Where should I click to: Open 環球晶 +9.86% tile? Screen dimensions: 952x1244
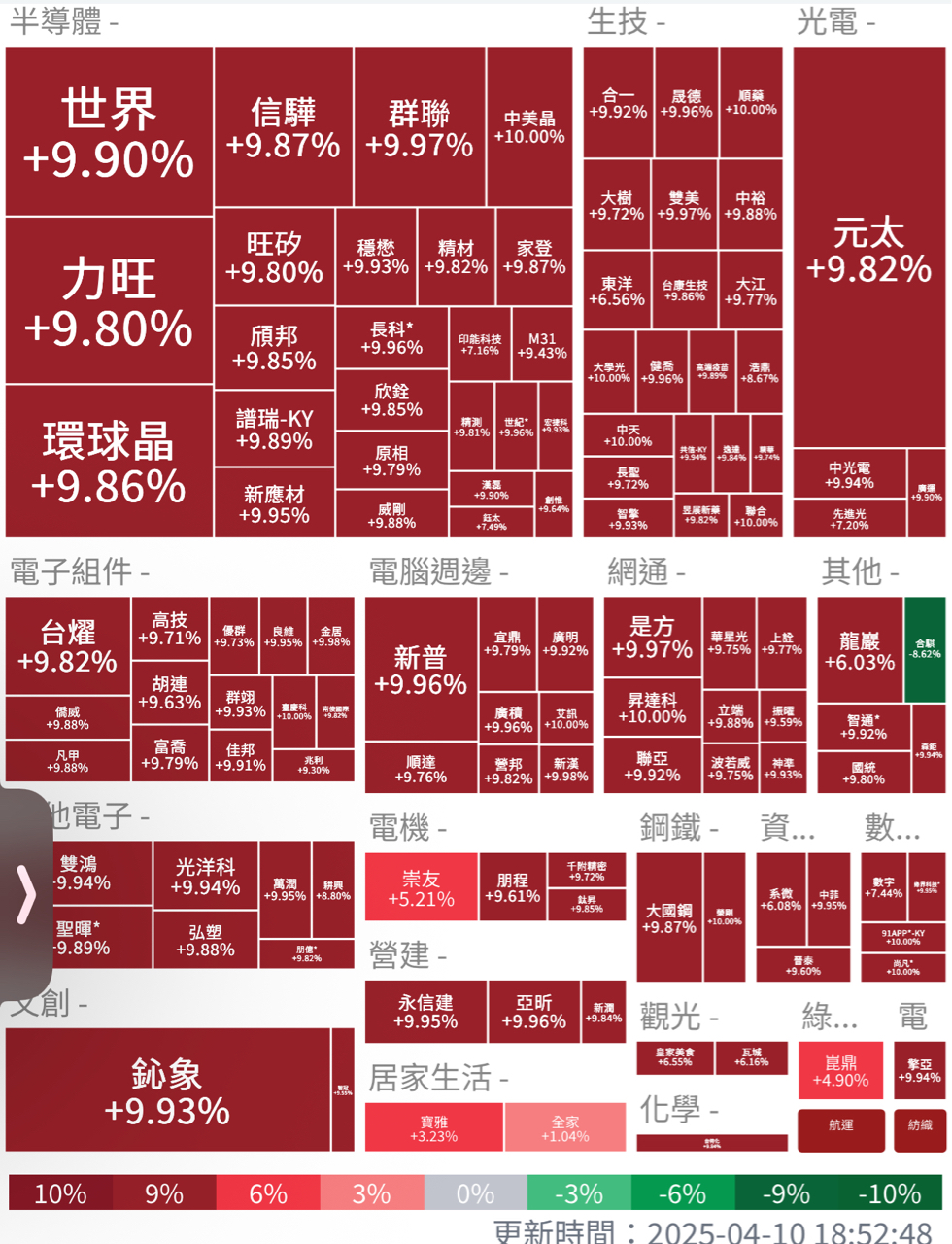109,462
